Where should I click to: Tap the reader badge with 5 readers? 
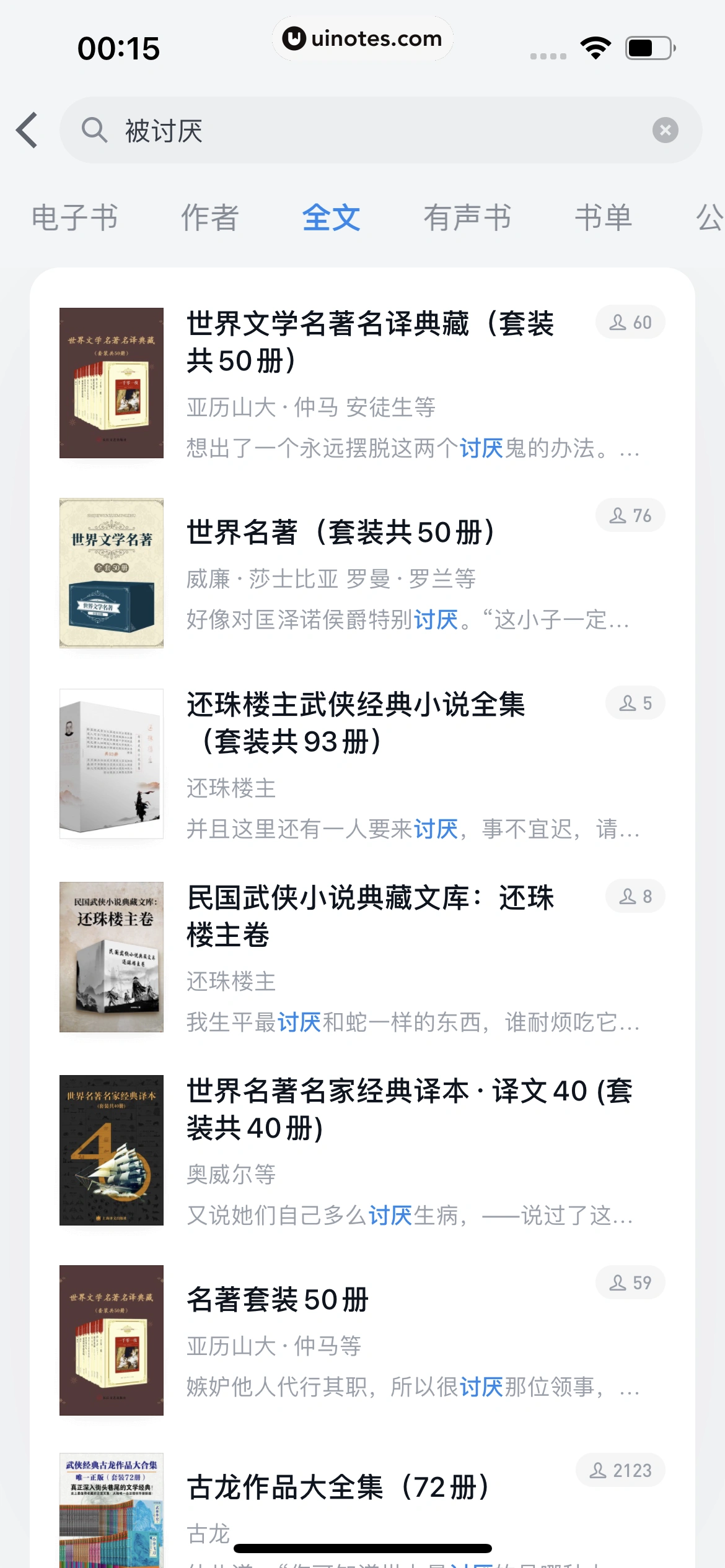635,703
